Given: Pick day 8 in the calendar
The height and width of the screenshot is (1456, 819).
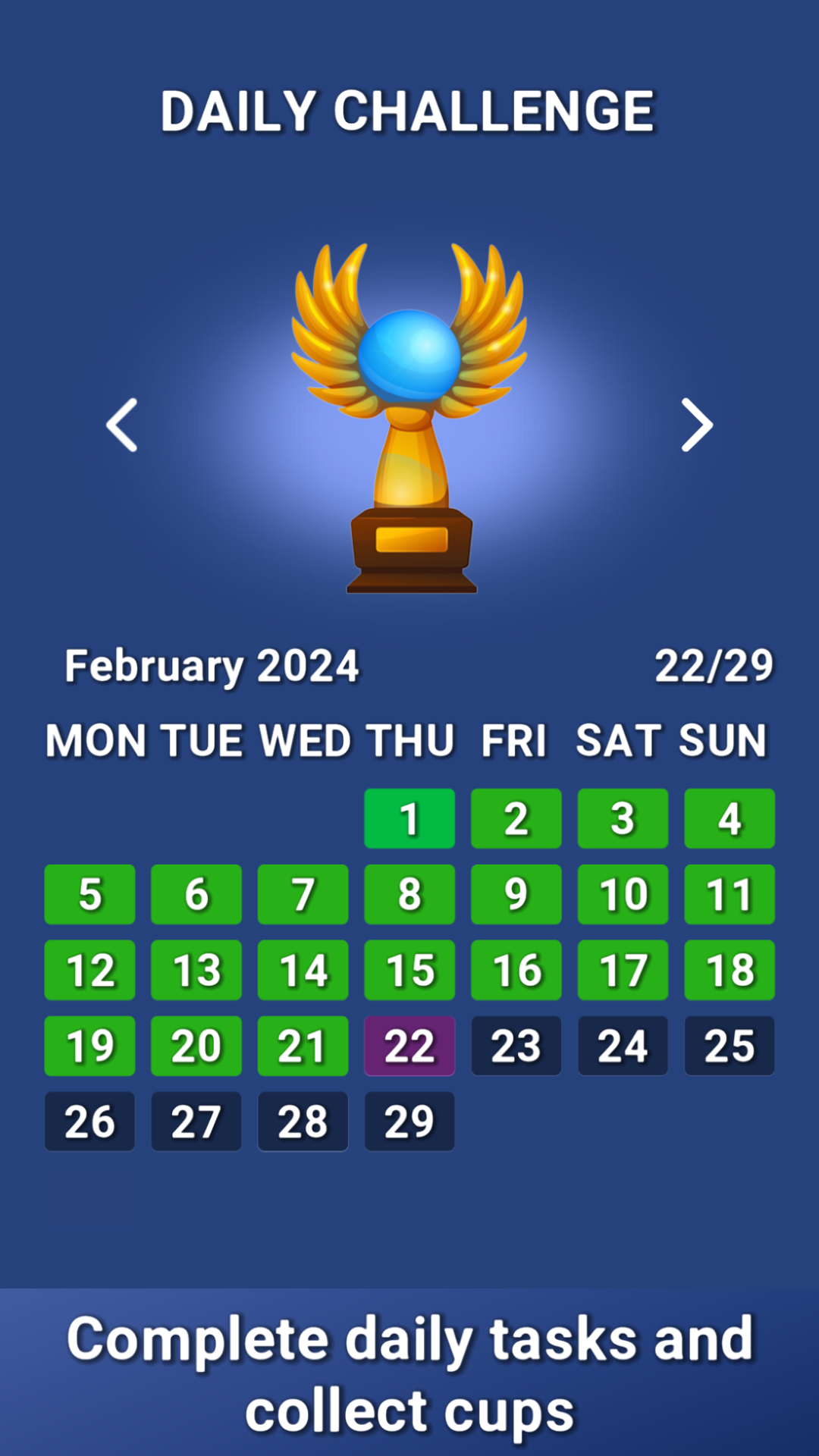Looking at the screenshot, I should coord(409,894).
